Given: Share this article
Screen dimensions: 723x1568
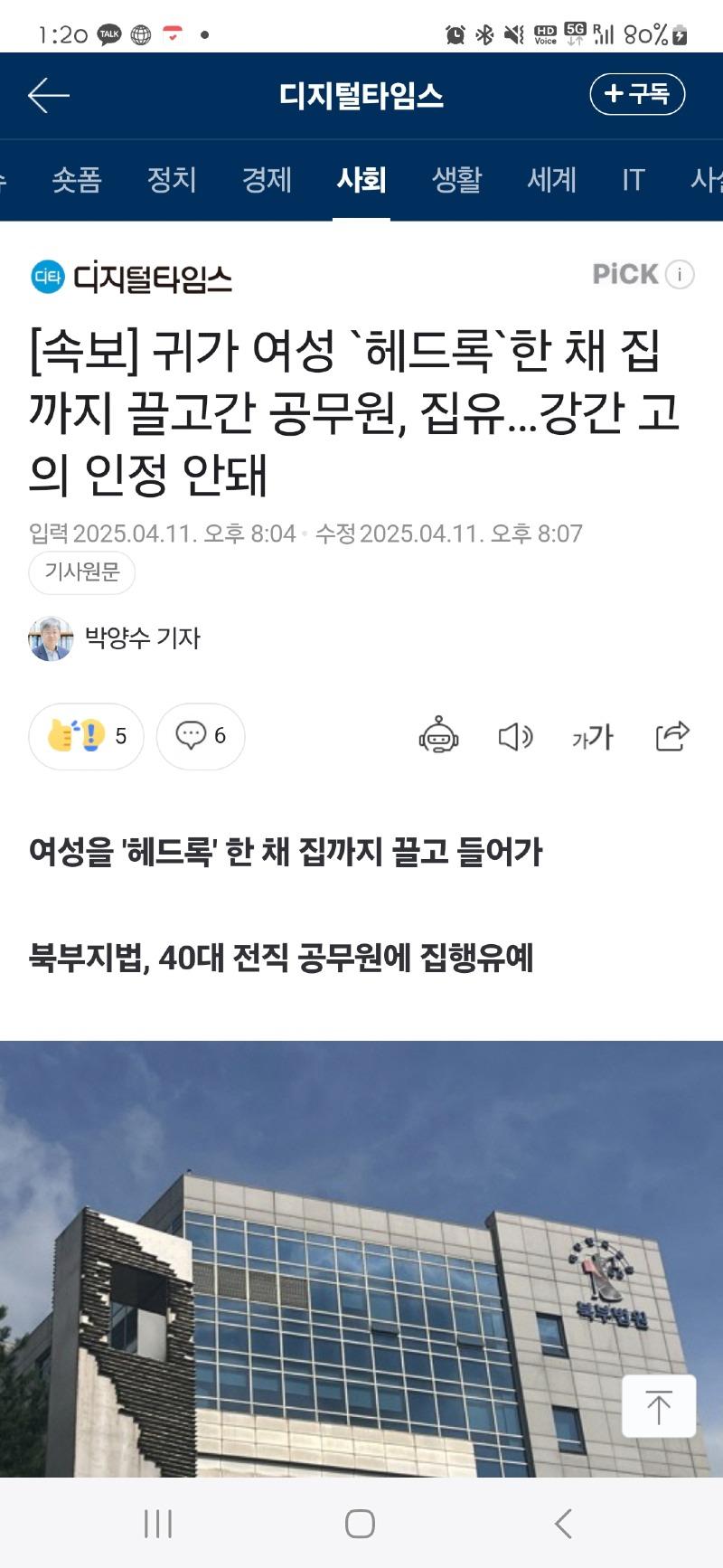Looking at the screenshot, I should coord(671,736).
